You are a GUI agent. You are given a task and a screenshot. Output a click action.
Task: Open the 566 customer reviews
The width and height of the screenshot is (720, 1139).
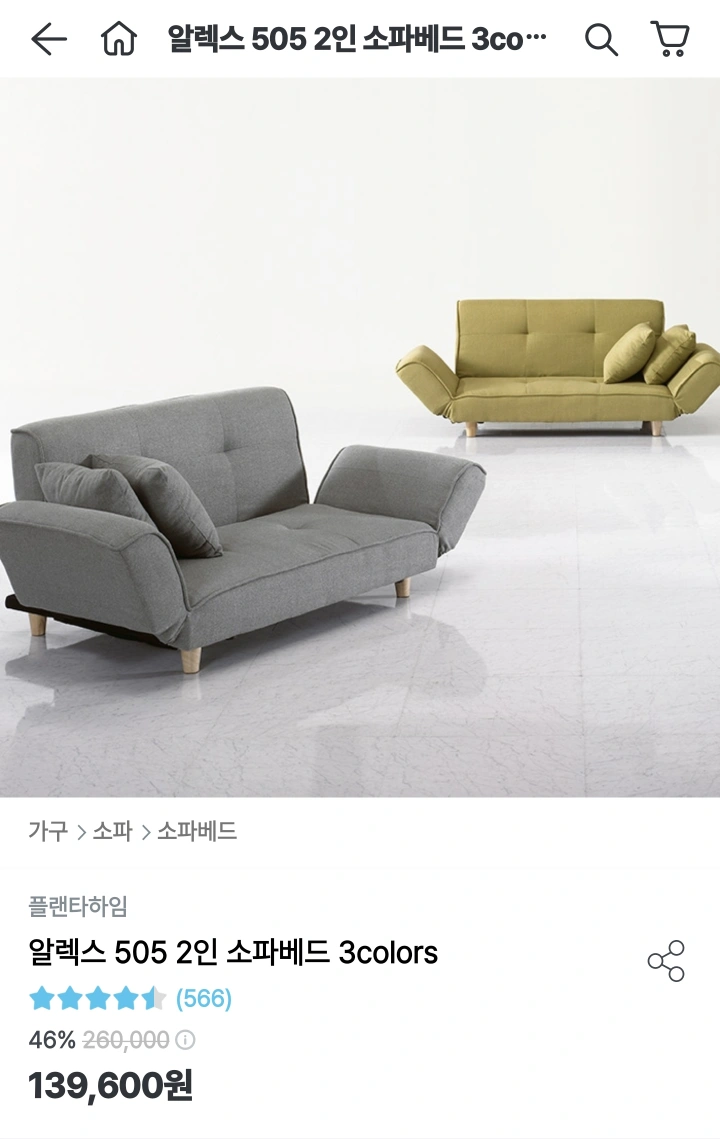point(203,999)
